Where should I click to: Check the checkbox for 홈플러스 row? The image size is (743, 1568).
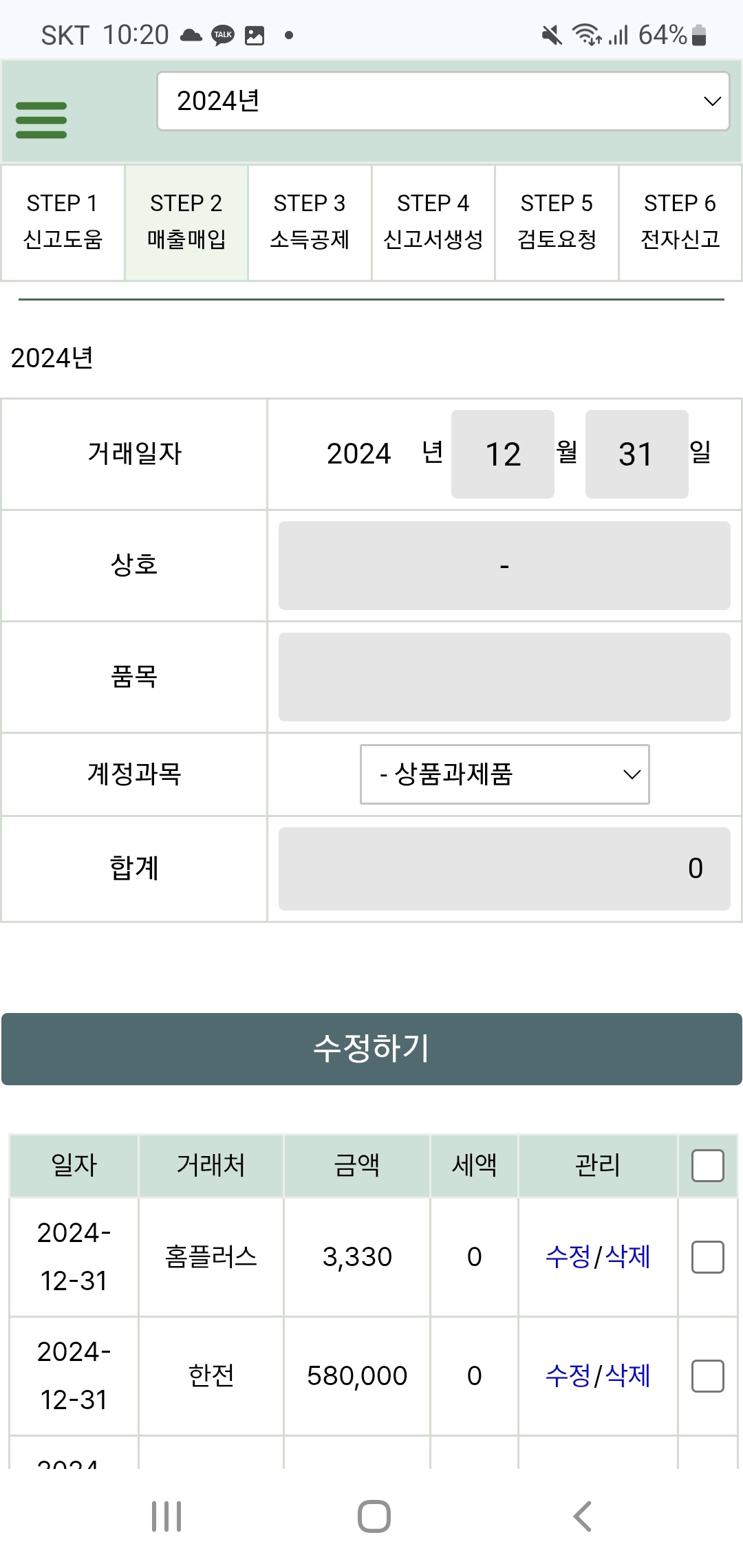(x=708, y=1257)
